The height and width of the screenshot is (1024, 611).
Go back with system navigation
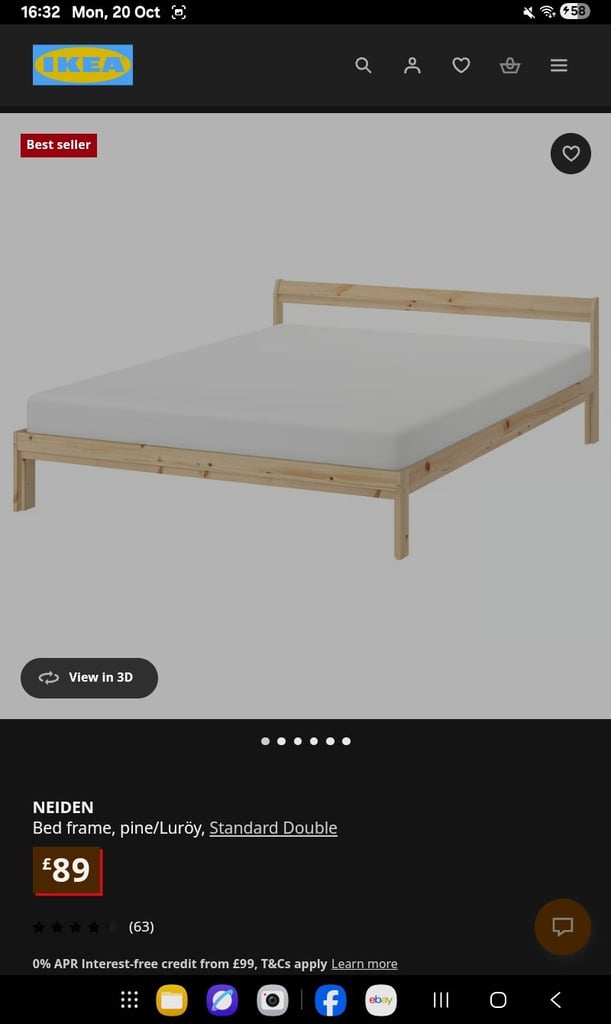(556, 1000)
